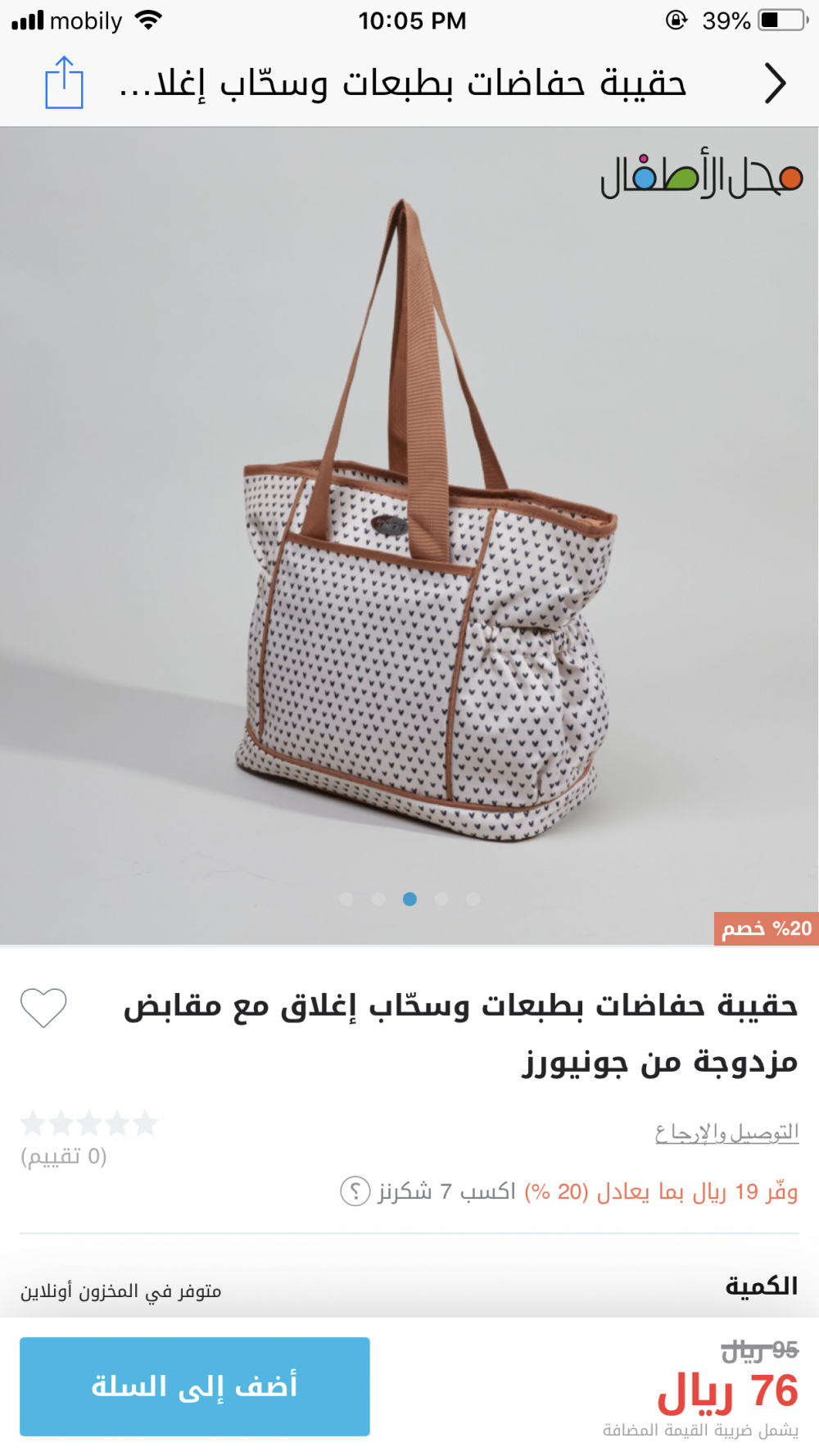This screenshot has width=819, height=1456.
Task: Open the Shukrans info question mark
Action: (355, 1191)
